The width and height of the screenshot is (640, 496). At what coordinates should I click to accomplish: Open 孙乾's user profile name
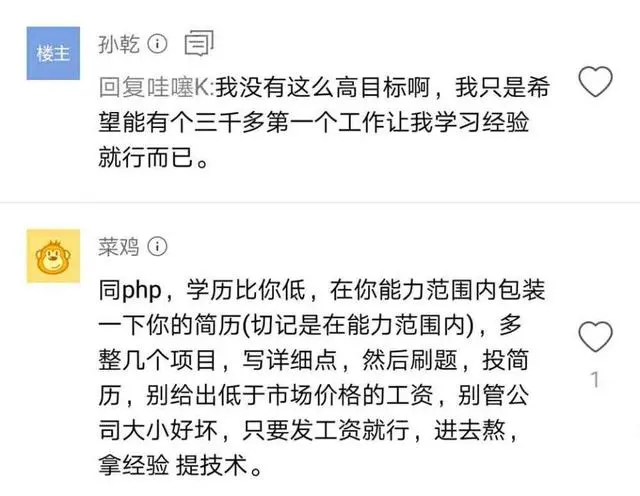118,43
